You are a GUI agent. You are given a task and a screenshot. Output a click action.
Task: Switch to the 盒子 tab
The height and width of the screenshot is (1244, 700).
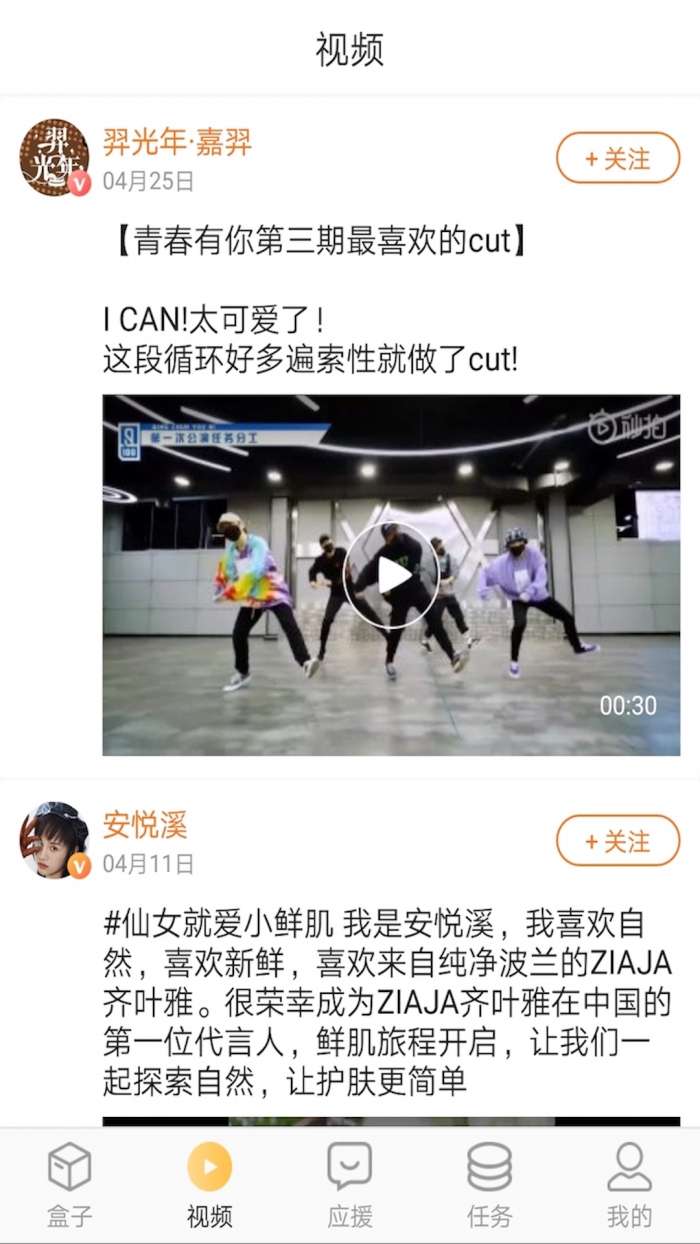click(x=70, y=1186)
